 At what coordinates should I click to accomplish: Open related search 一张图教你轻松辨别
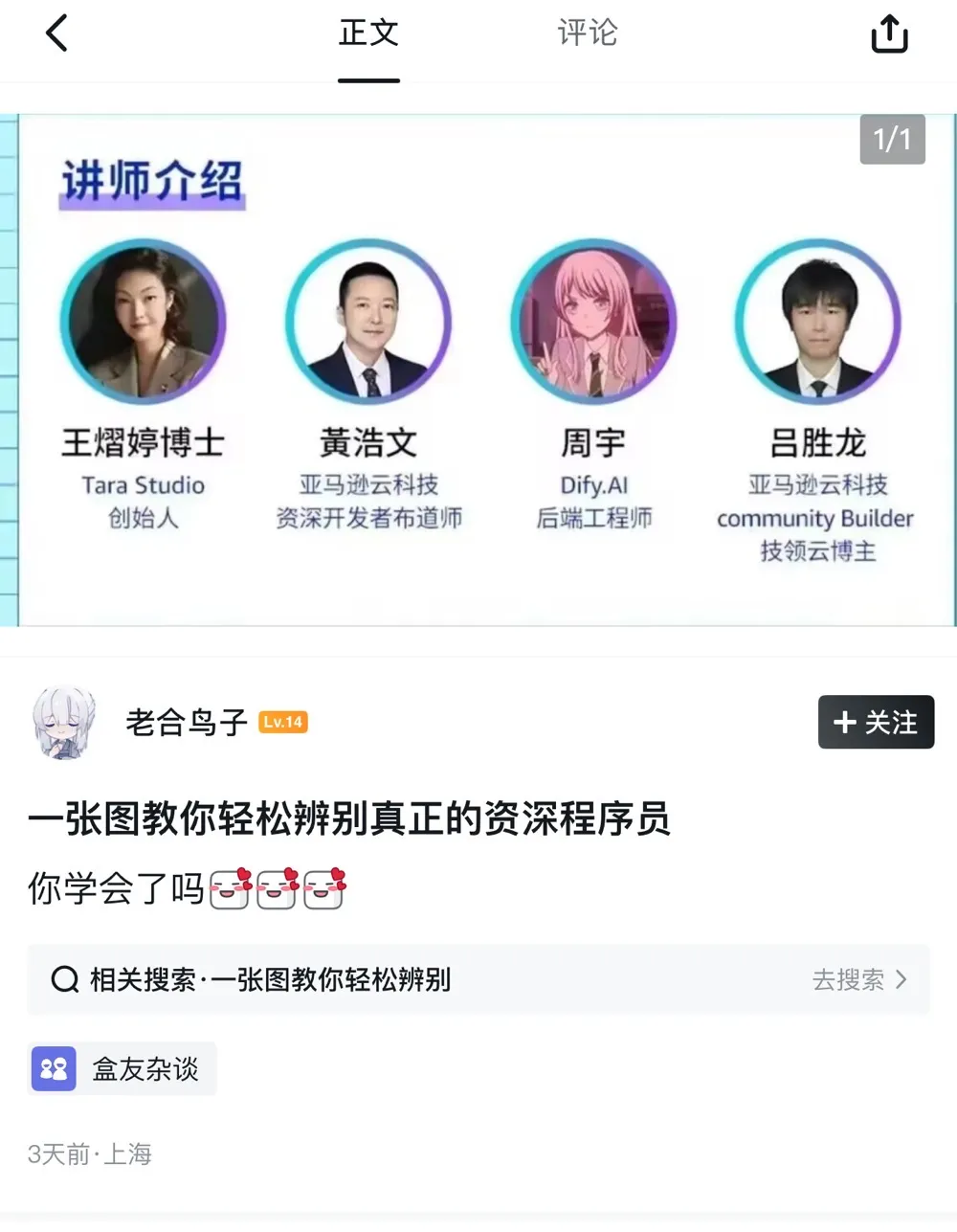pos(478,979)
